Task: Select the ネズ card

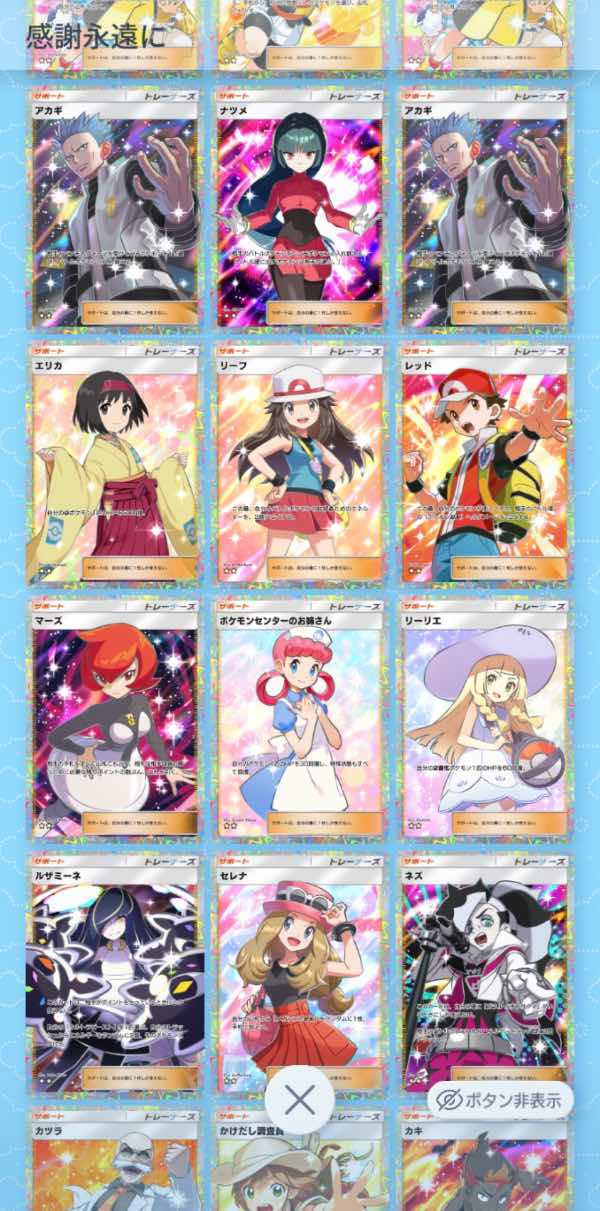Action: [x=485, y=974]
